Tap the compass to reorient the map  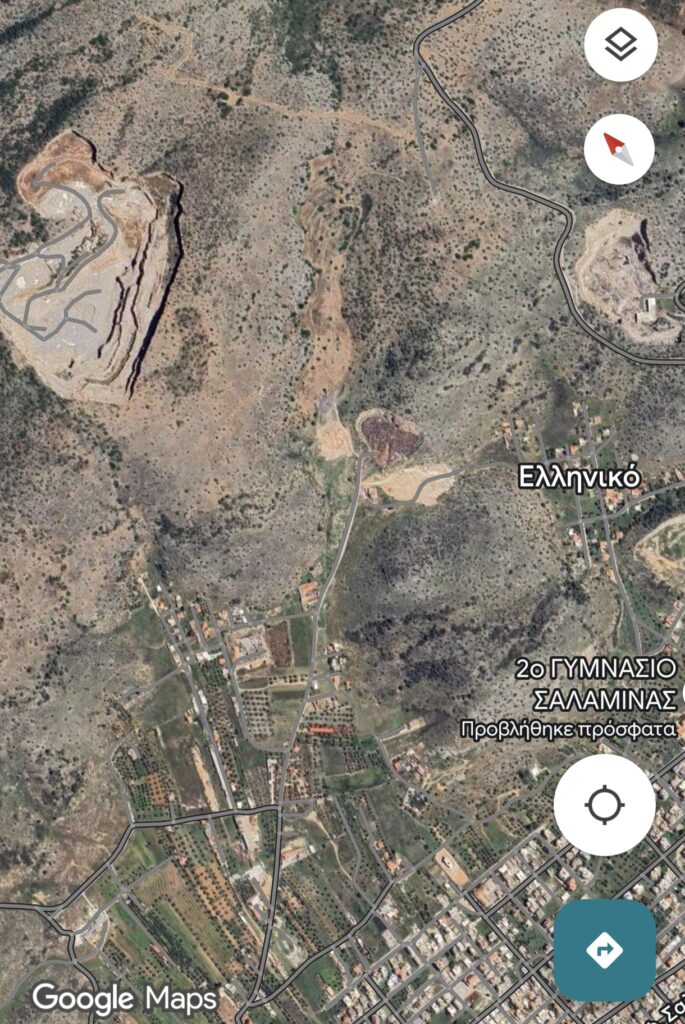(x=619, y=149)
